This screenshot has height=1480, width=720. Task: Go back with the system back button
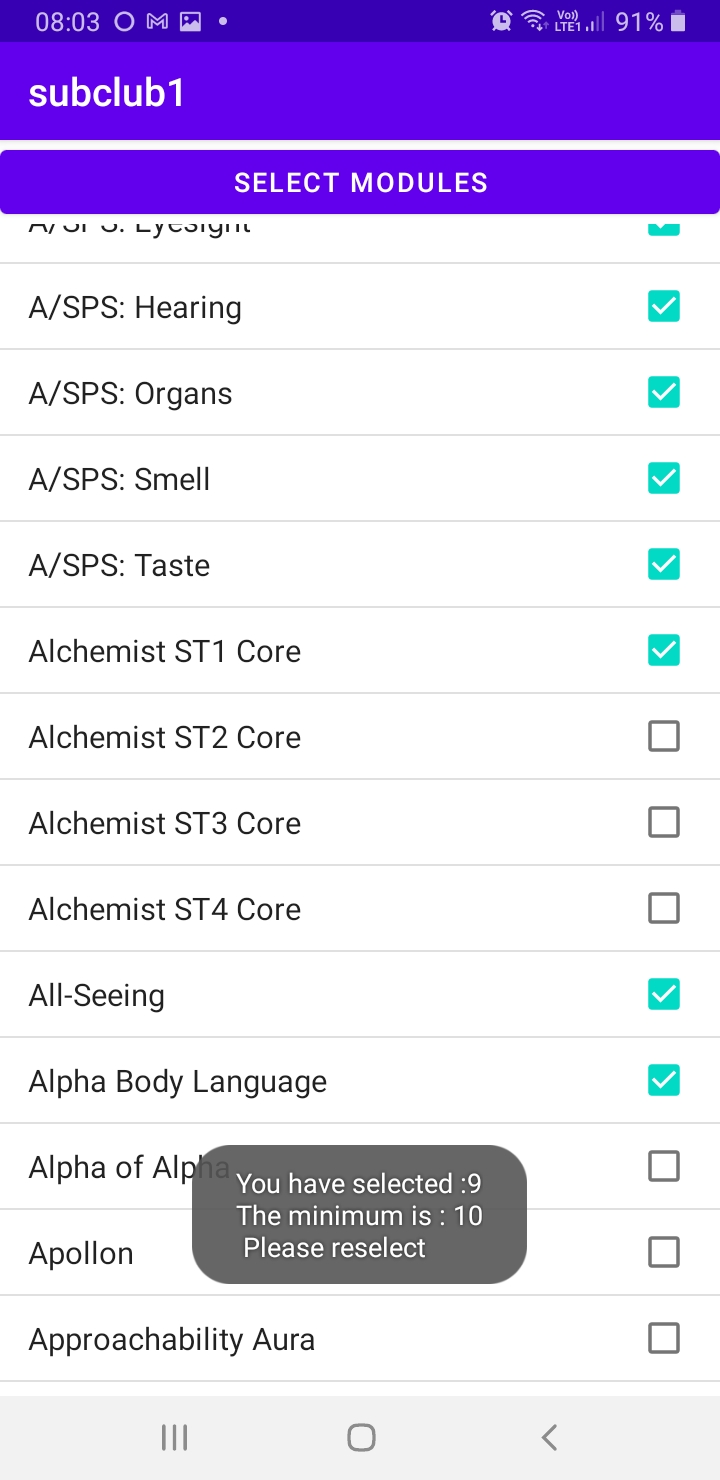[548, 1438]
